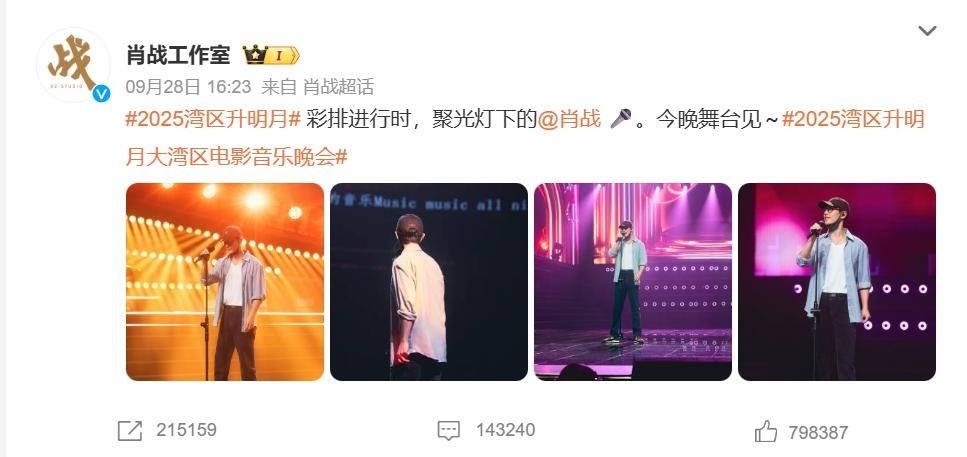View the wide purple stage photo

(x=633, y=282)
